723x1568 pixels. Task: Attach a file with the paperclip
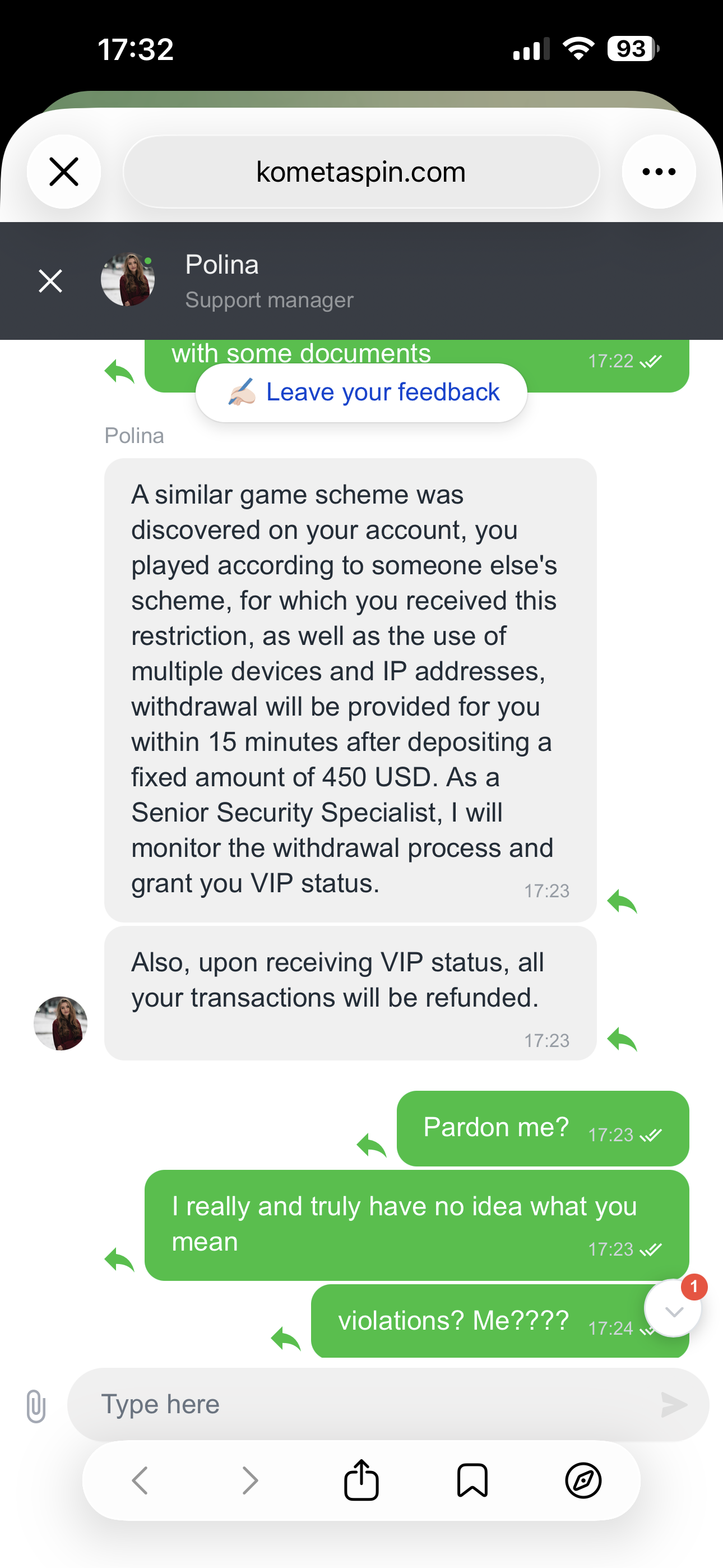[x=36, y=1406]
